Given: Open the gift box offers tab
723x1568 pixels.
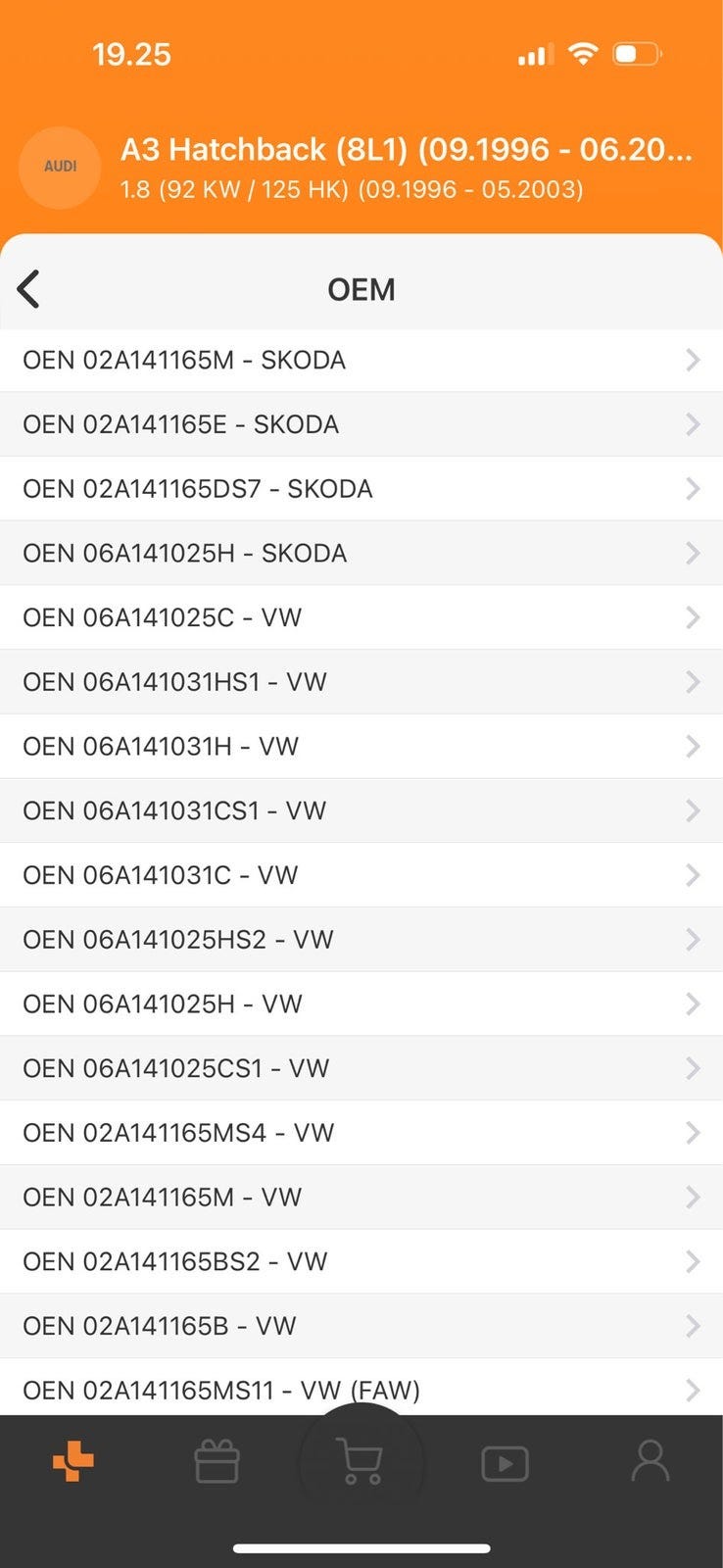Looking at the screenshot, I should pos(217,1462).
